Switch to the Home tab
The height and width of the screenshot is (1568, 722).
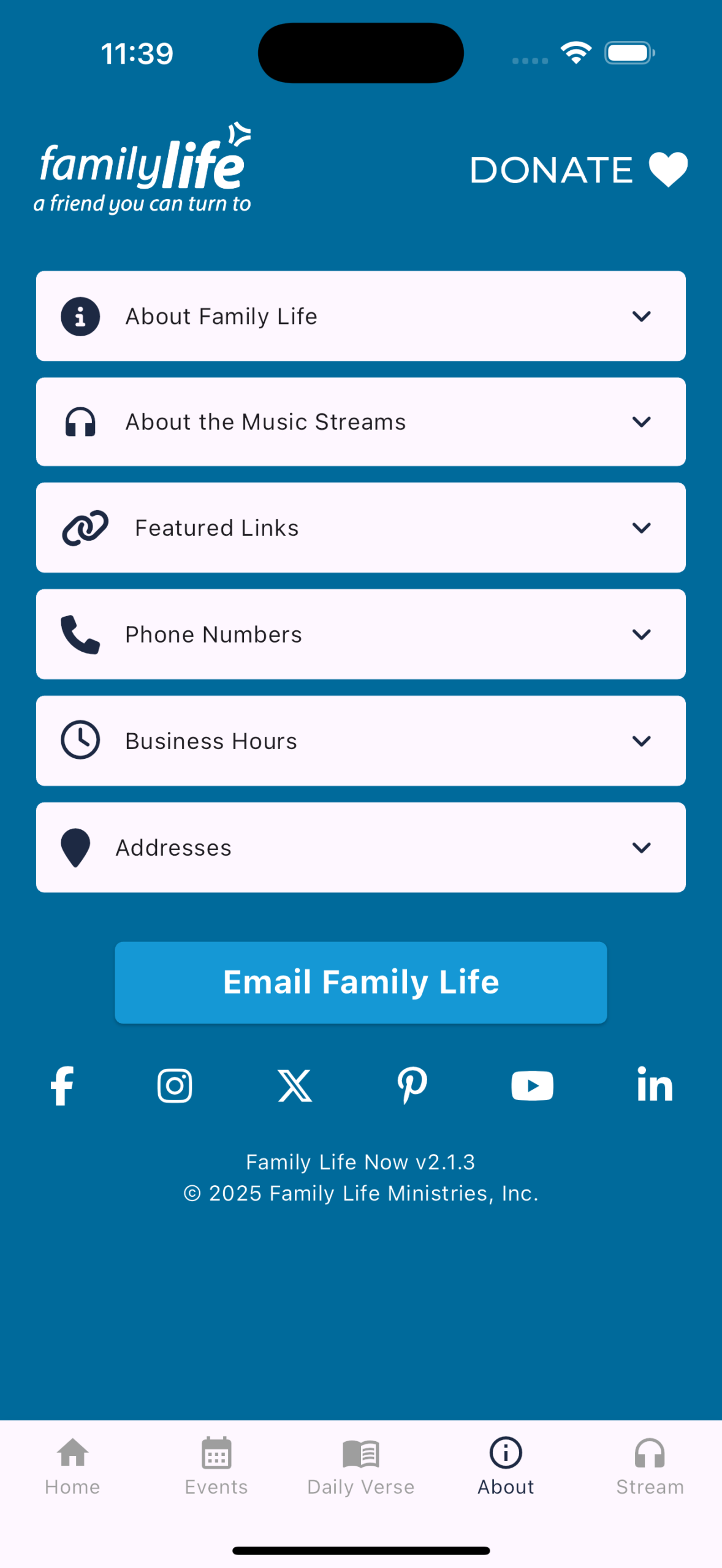72,1466
